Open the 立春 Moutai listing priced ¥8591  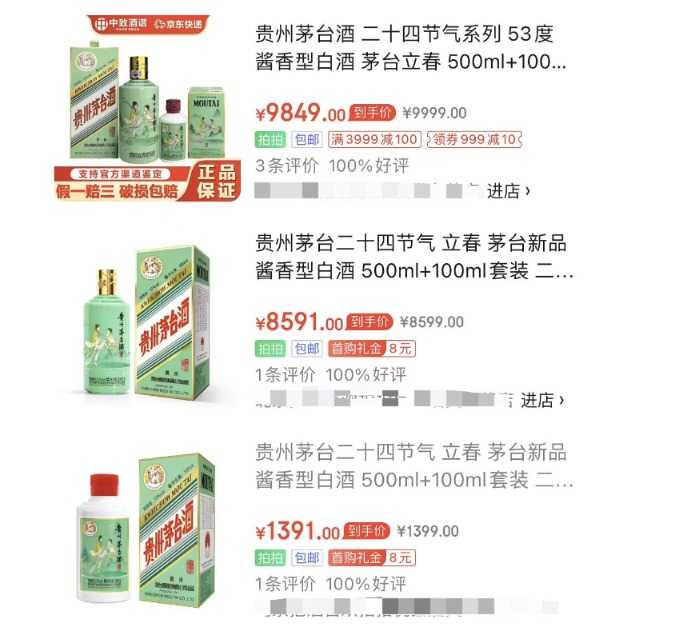410,257
